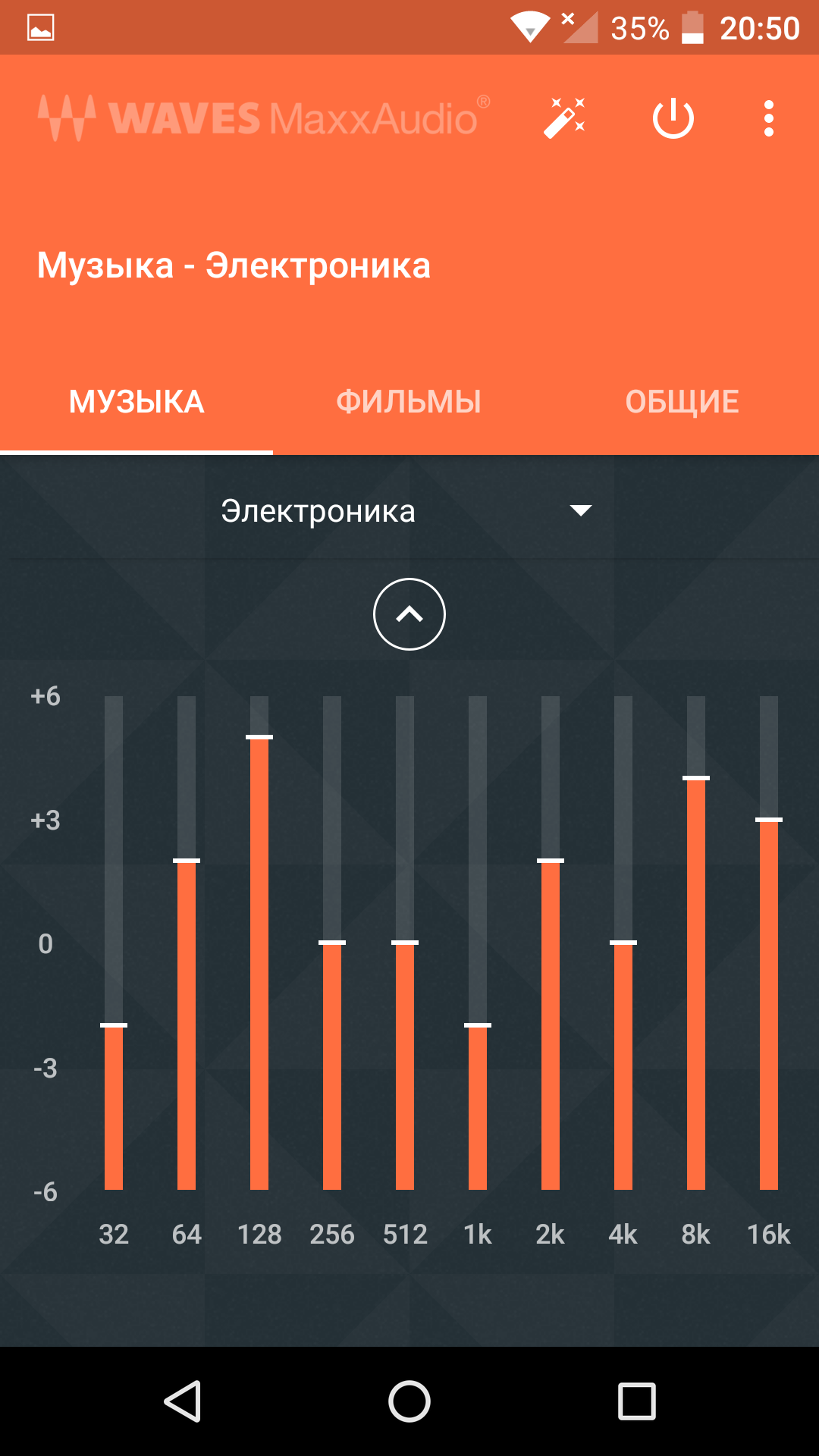Collapse the equalizer with the up-arrow button

click(x=409, y=614)
